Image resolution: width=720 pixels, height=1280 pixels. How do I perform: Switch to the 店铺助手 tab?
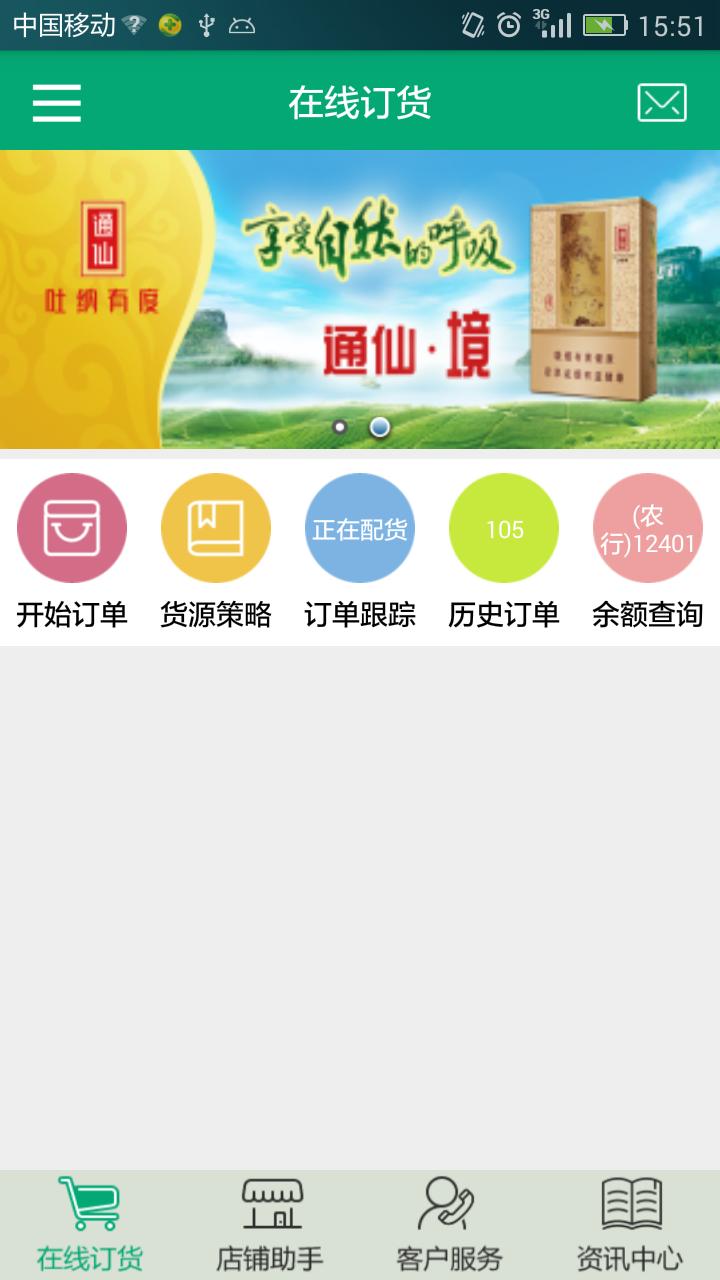270,1225
